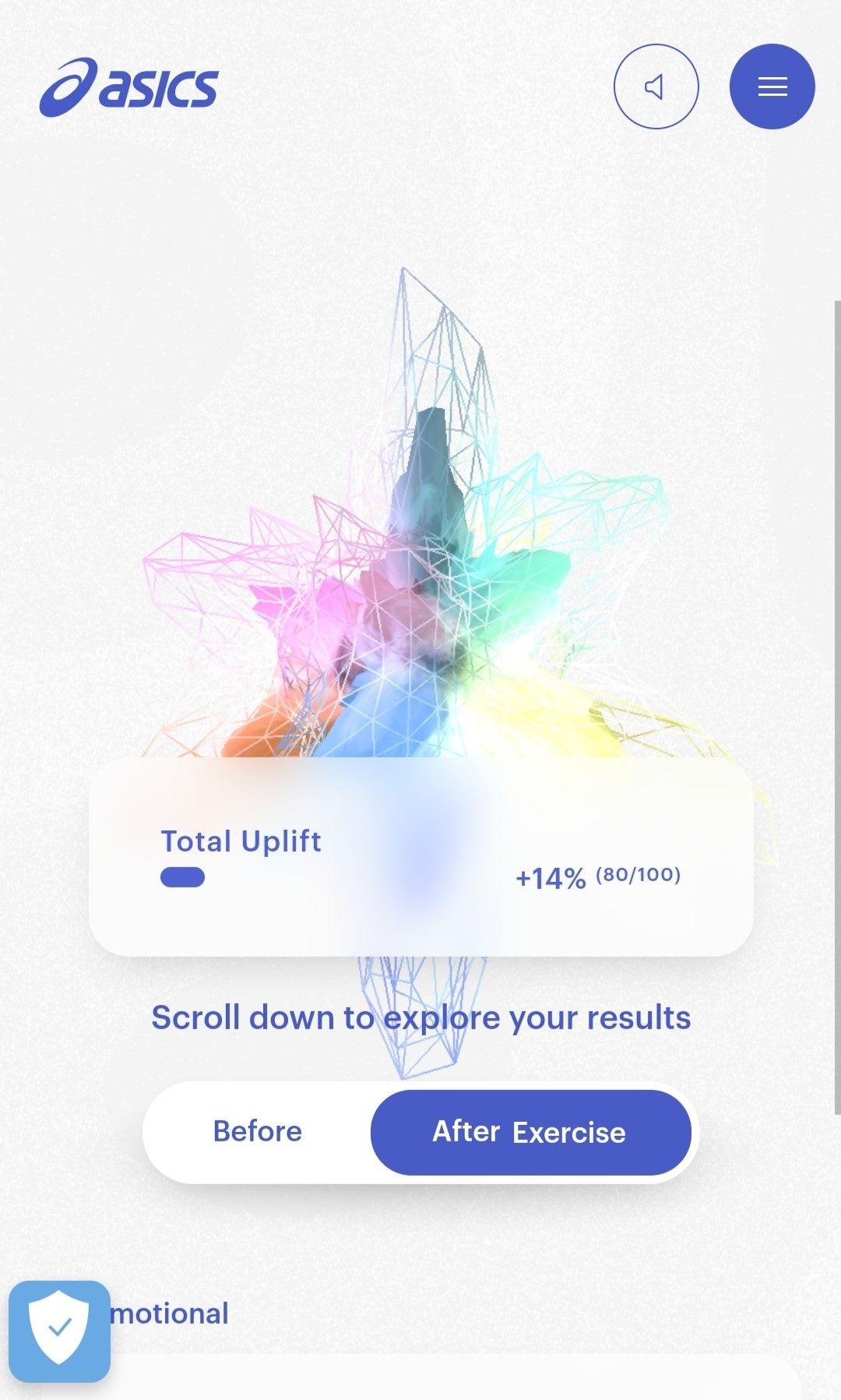Open the privacy shield badge

tap(59, 1331)
